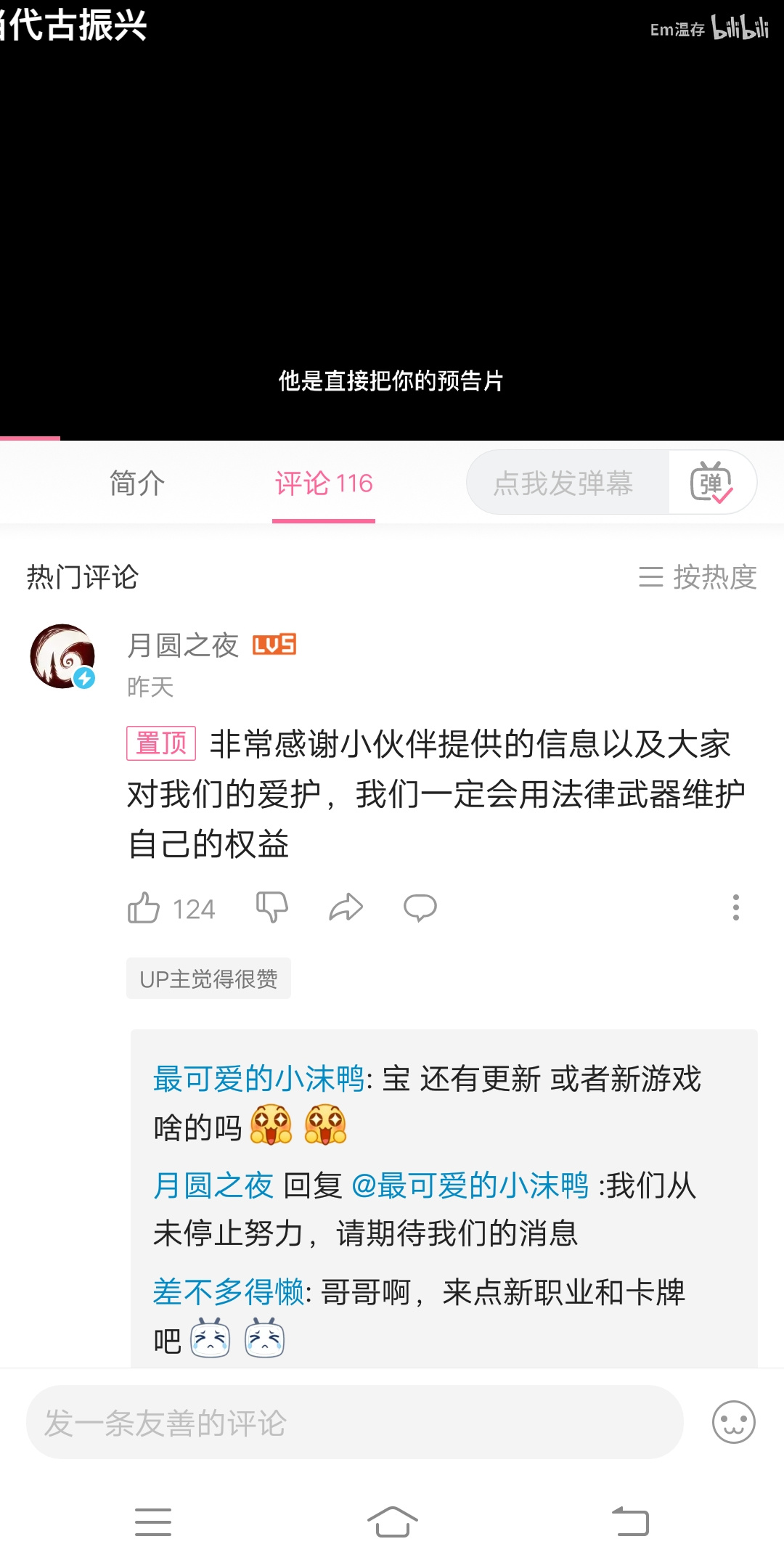Open 月圆之夜's profile avatar
784x1568 pixels.
(63, 657)
